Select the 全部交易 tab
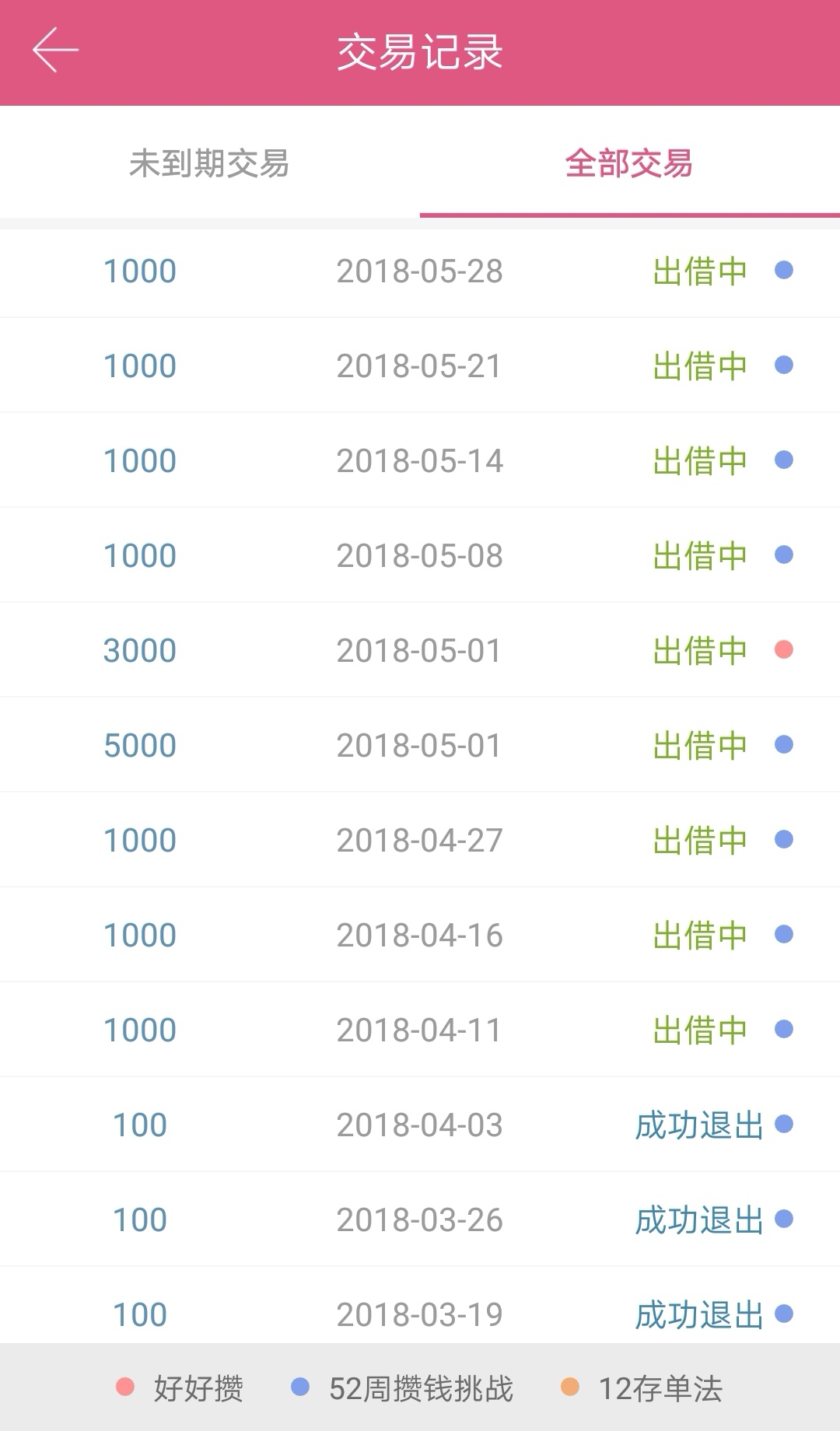 coord(630,163)
